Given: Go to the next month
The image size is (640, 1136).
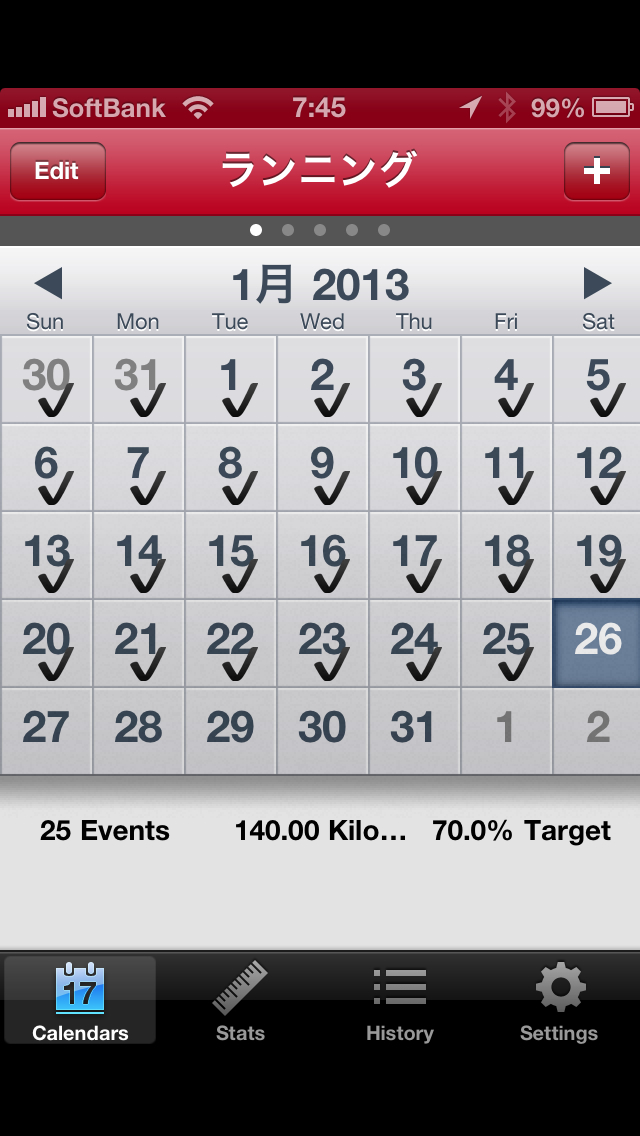Looking at the screenshot, I should (597, 284).
